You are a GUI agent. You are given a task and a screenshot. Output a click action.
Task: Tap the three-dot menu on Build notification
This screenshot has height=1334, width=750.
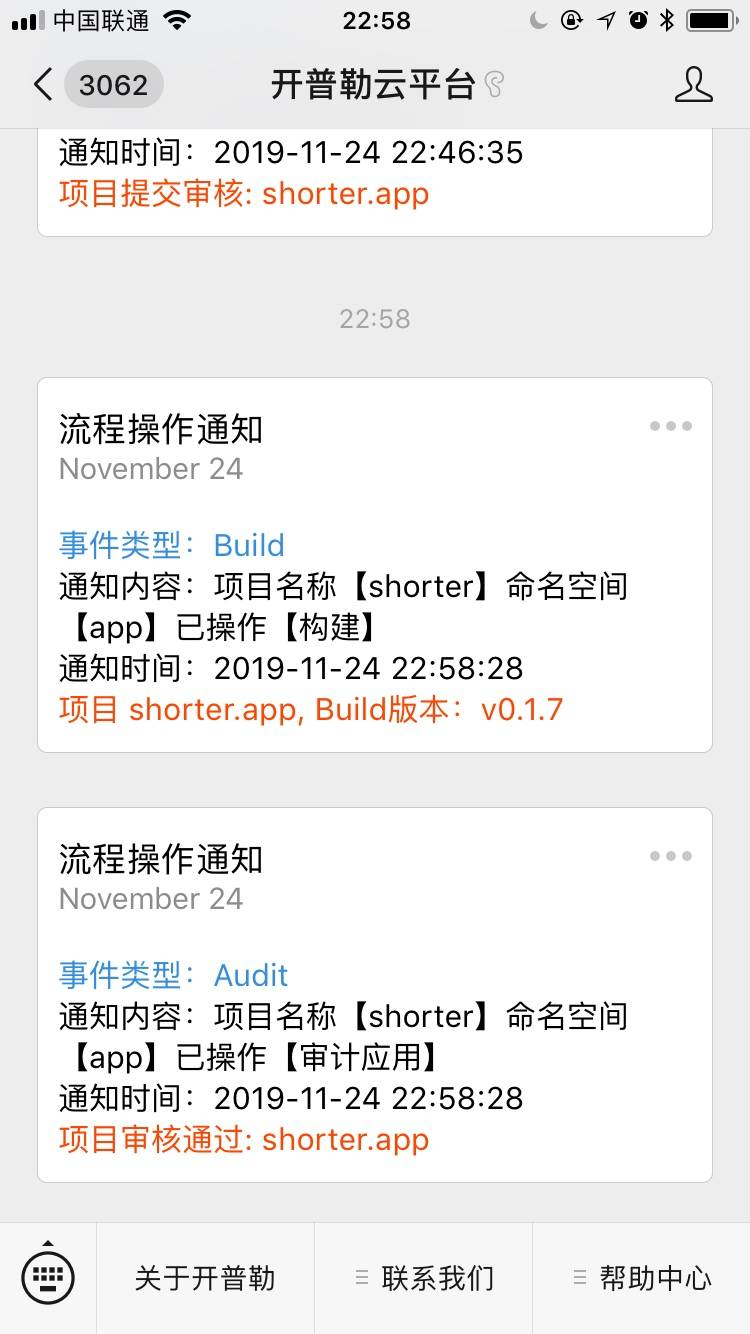pos(670,426)
